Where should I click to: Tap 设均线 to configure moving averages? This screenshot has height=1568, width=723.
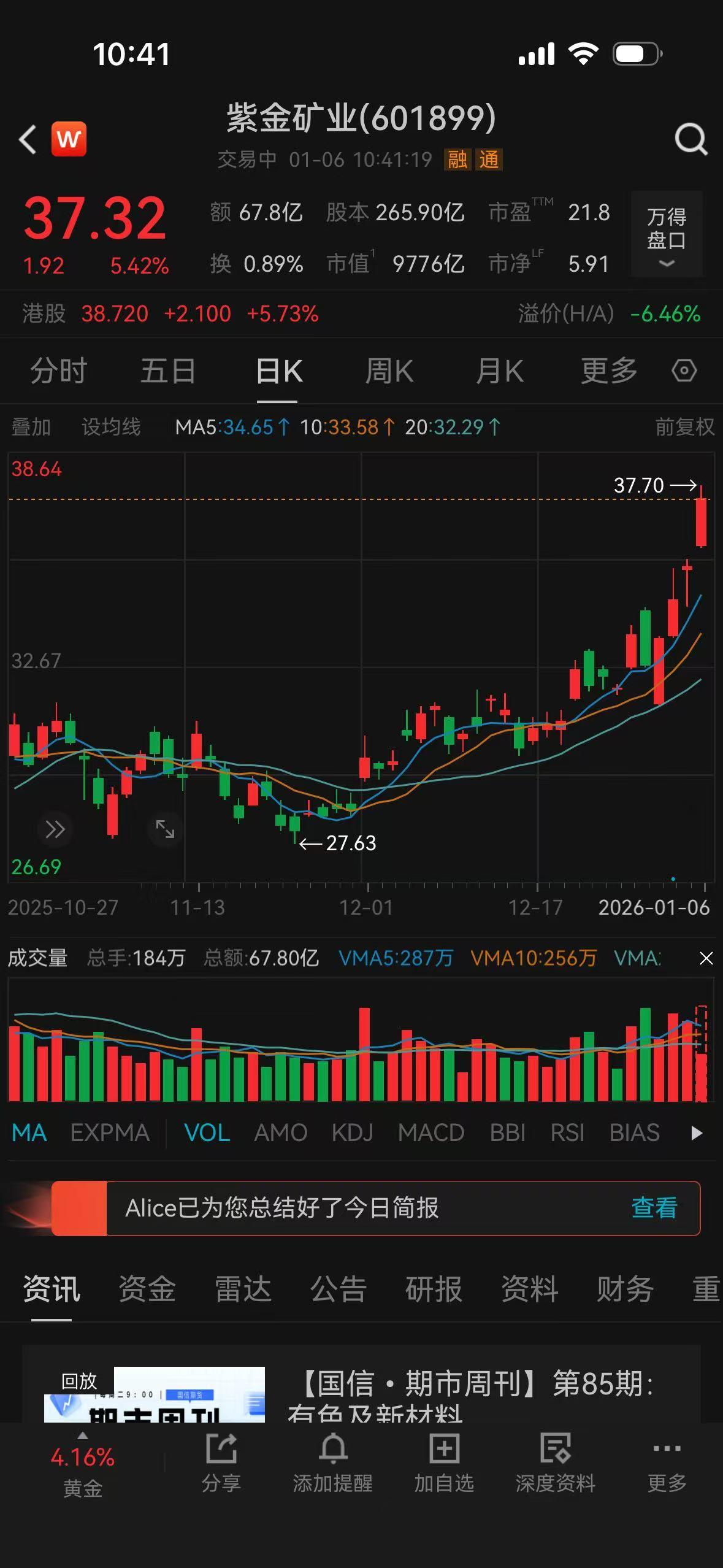click(111, 427)
